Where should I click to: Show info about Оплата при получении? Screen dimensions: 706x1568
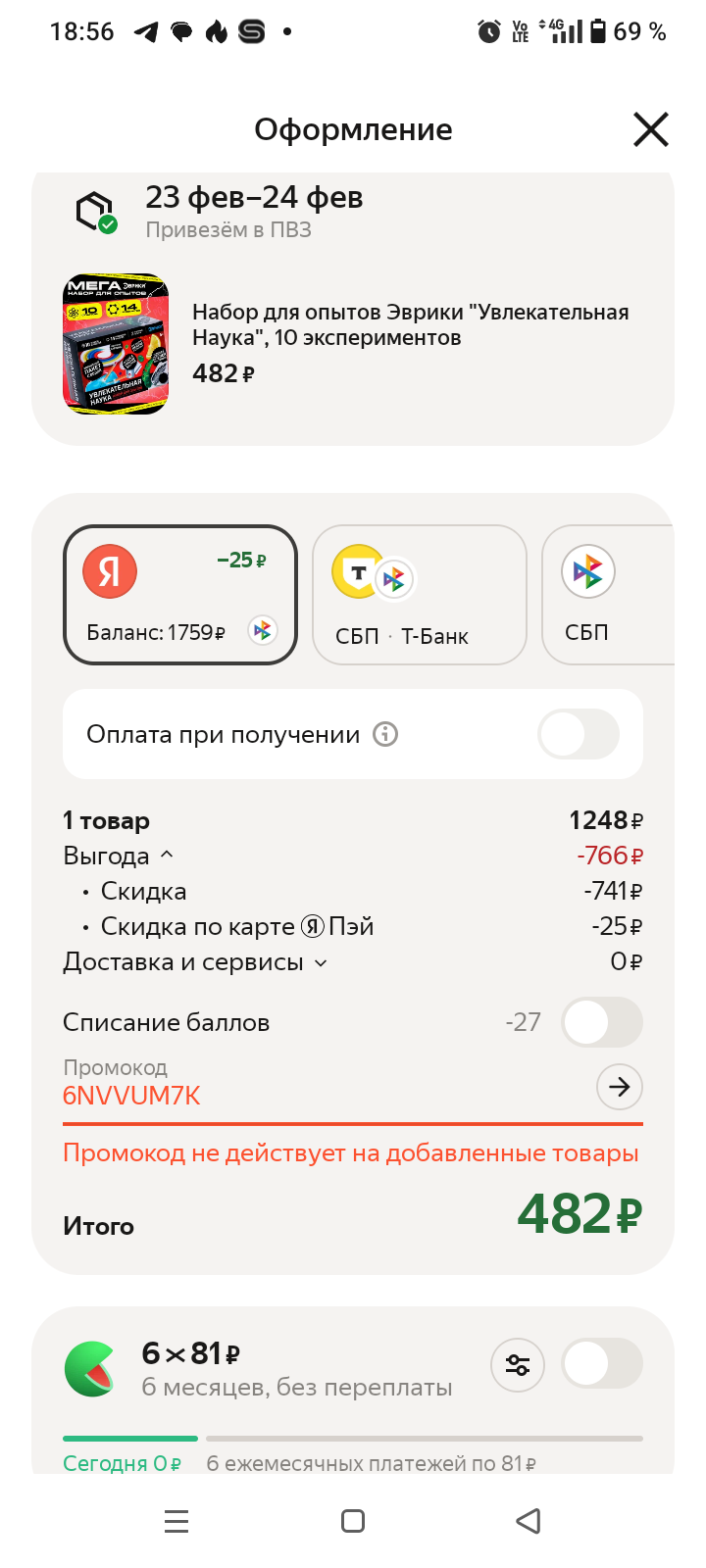pyautogui.click(x=385, y=734)
